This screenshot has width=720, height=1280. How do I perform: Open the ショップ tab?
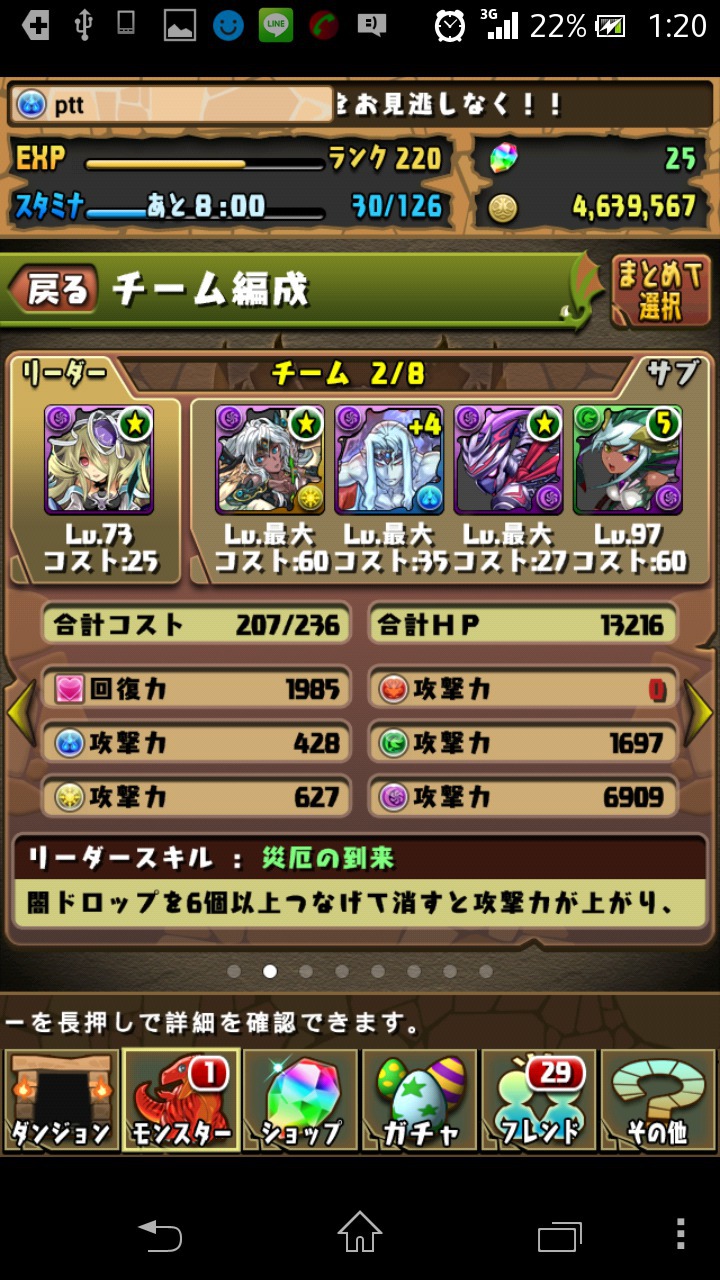pos(300,1101)
